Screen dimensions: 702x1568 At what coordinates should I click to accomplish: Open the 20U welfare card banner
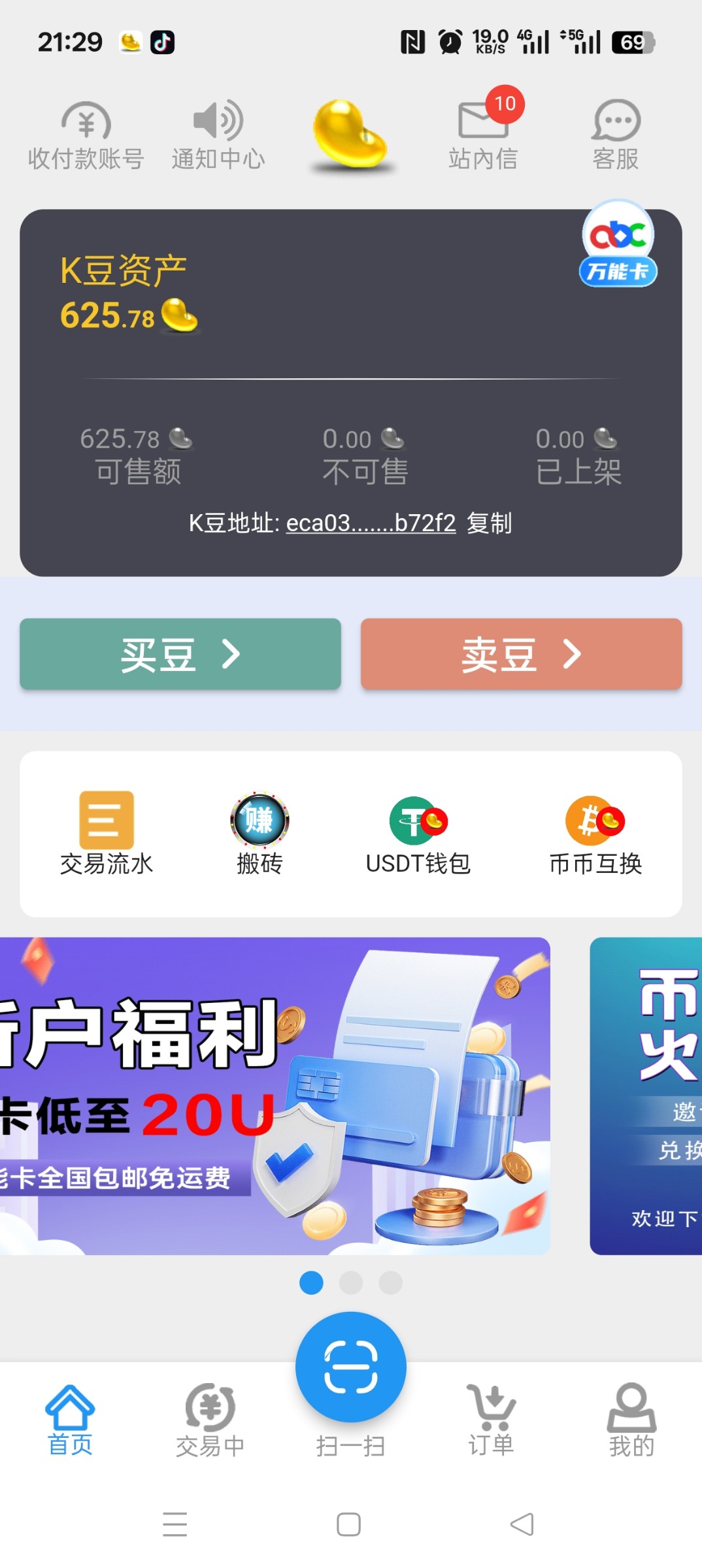(x=275, y=1096)
